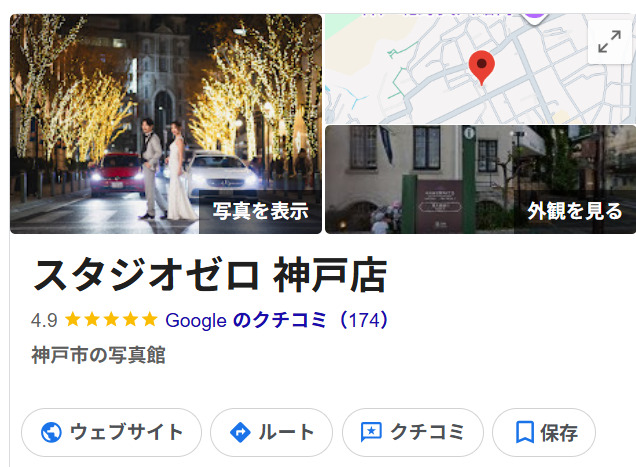
Task: Visit the ウェブサイト button
Action: pyautogui.click(x=111, y=432)
